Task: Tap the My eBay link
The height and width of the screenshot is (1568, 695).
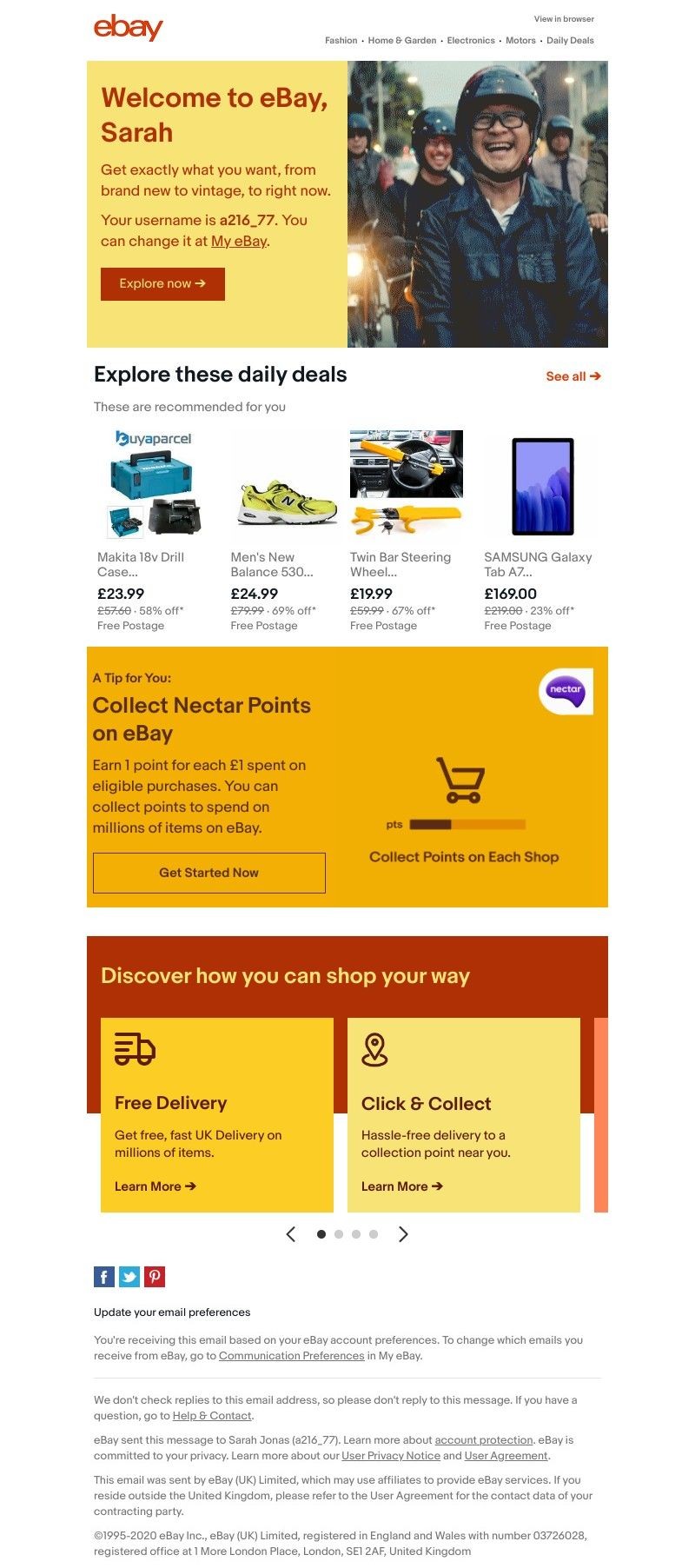Action: [239, 241]
